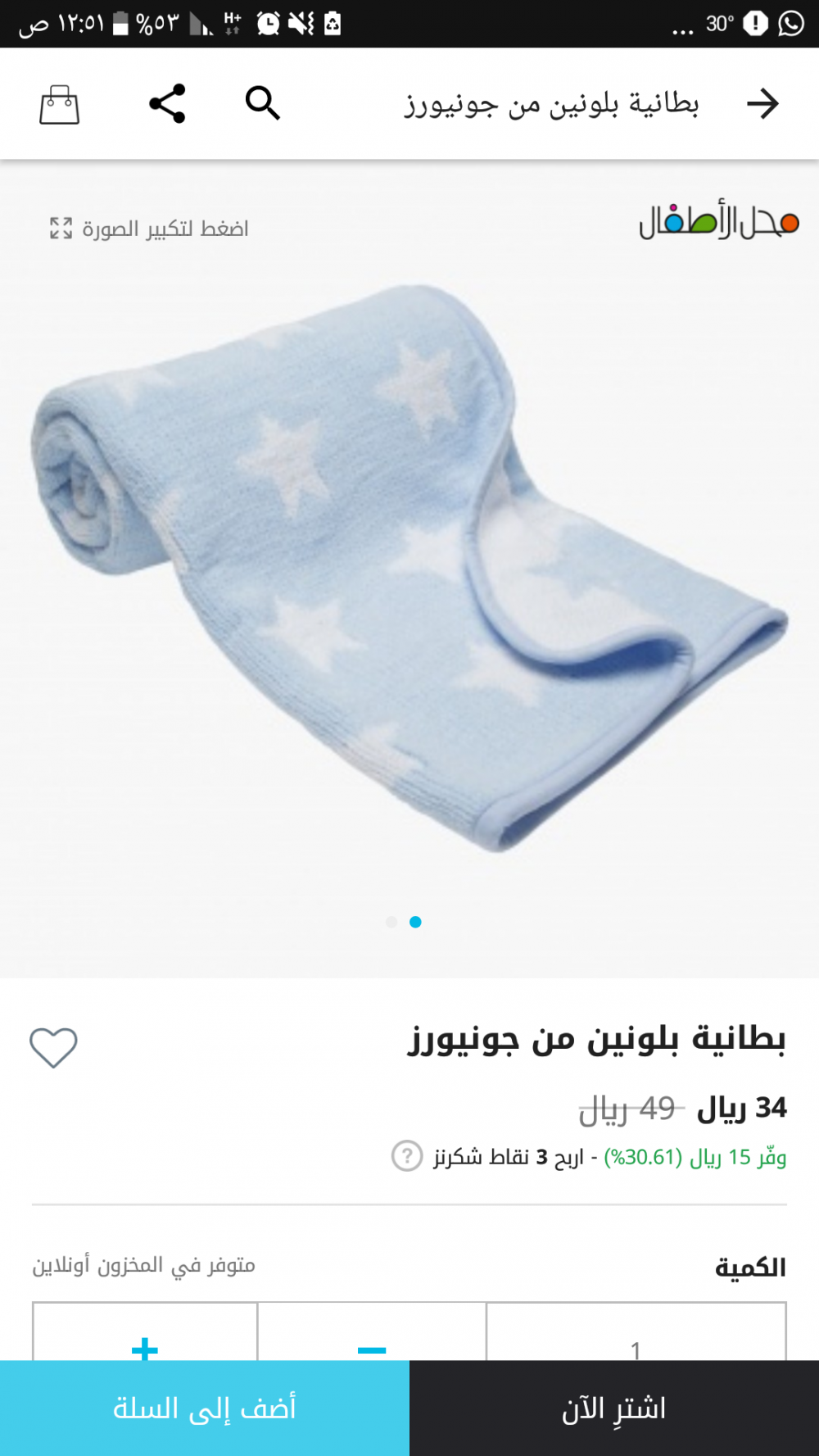Open Shukran points help question mark
Image resolution: width=819 pixels, height=1456 pixels.
407,1156
